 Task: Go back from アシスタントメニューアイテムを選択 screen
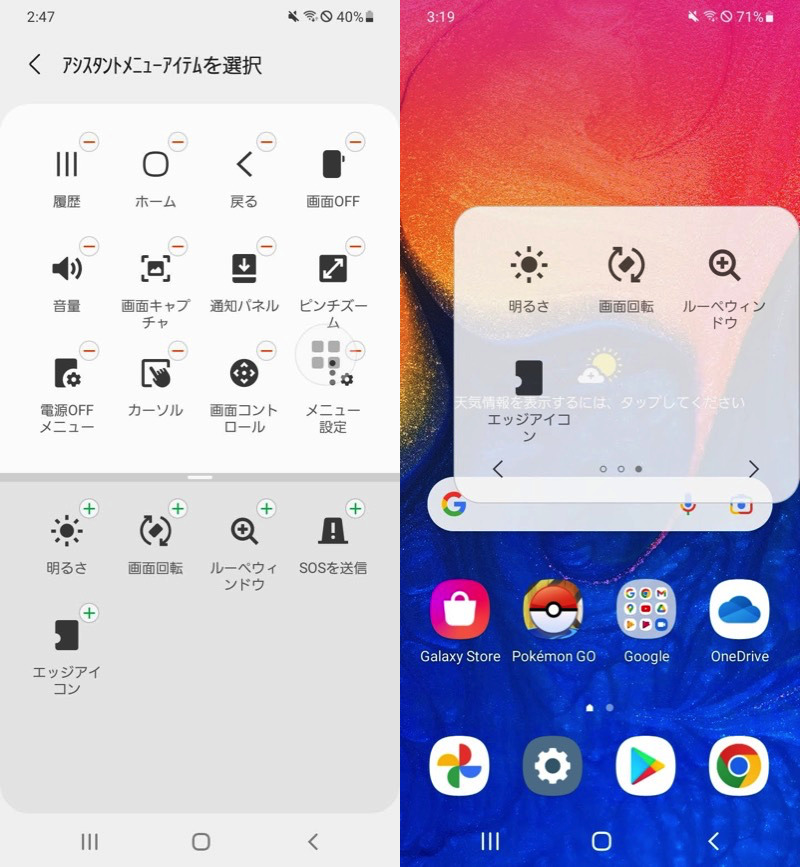(x=35, y=65)
